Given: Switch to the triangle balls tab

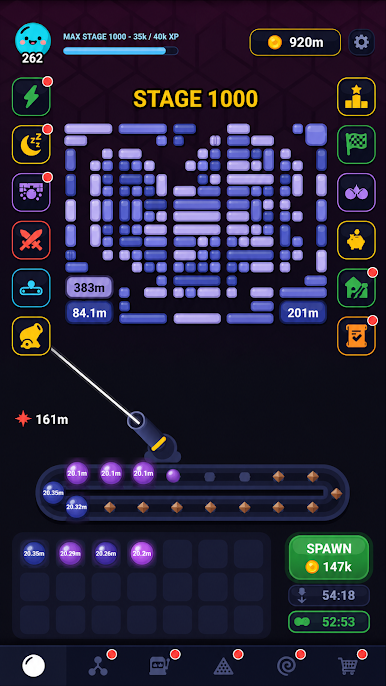Looking at the screenshot, I should [223, 665].
